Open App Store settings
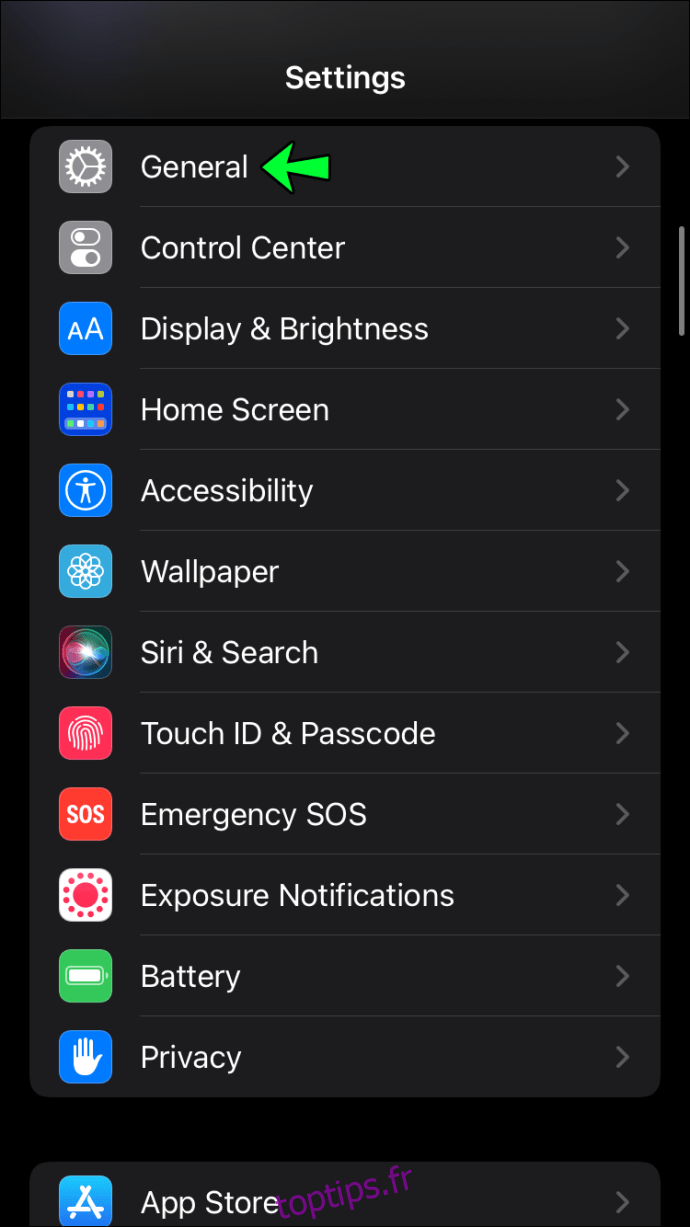 click(x=345, y=1201)
